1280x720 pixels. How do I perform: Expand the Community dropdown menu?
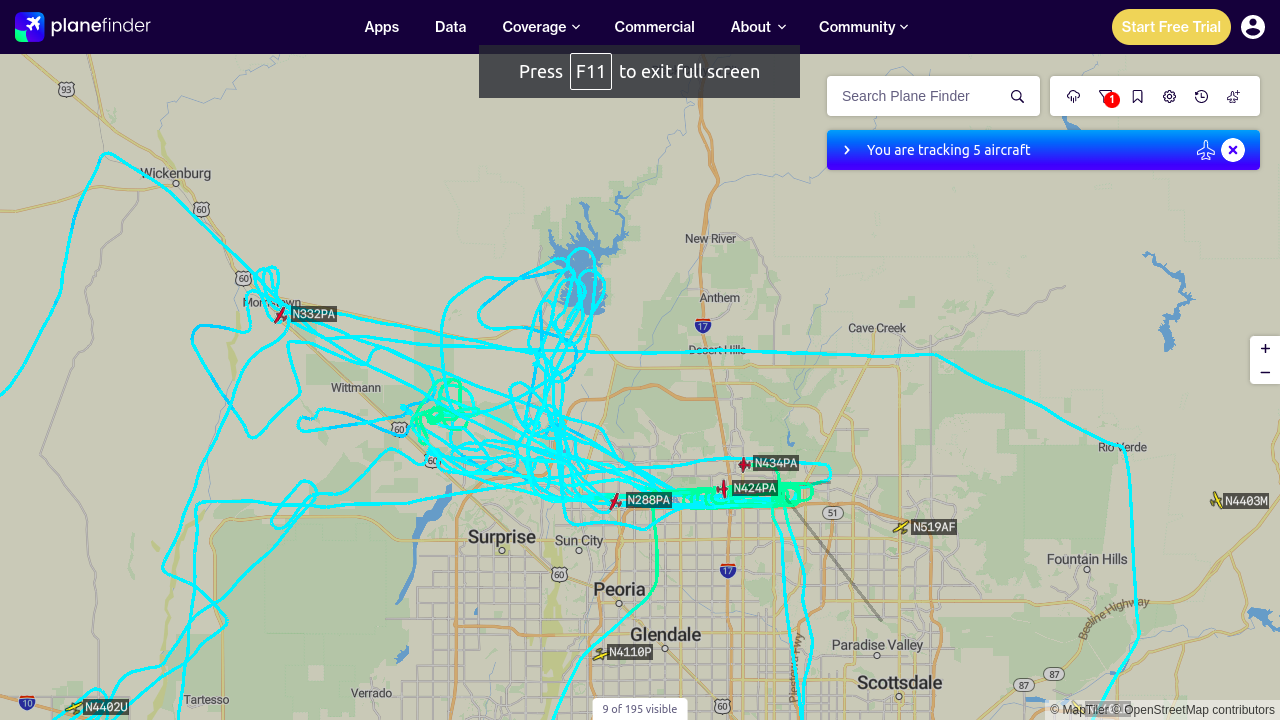coord(863,27)
